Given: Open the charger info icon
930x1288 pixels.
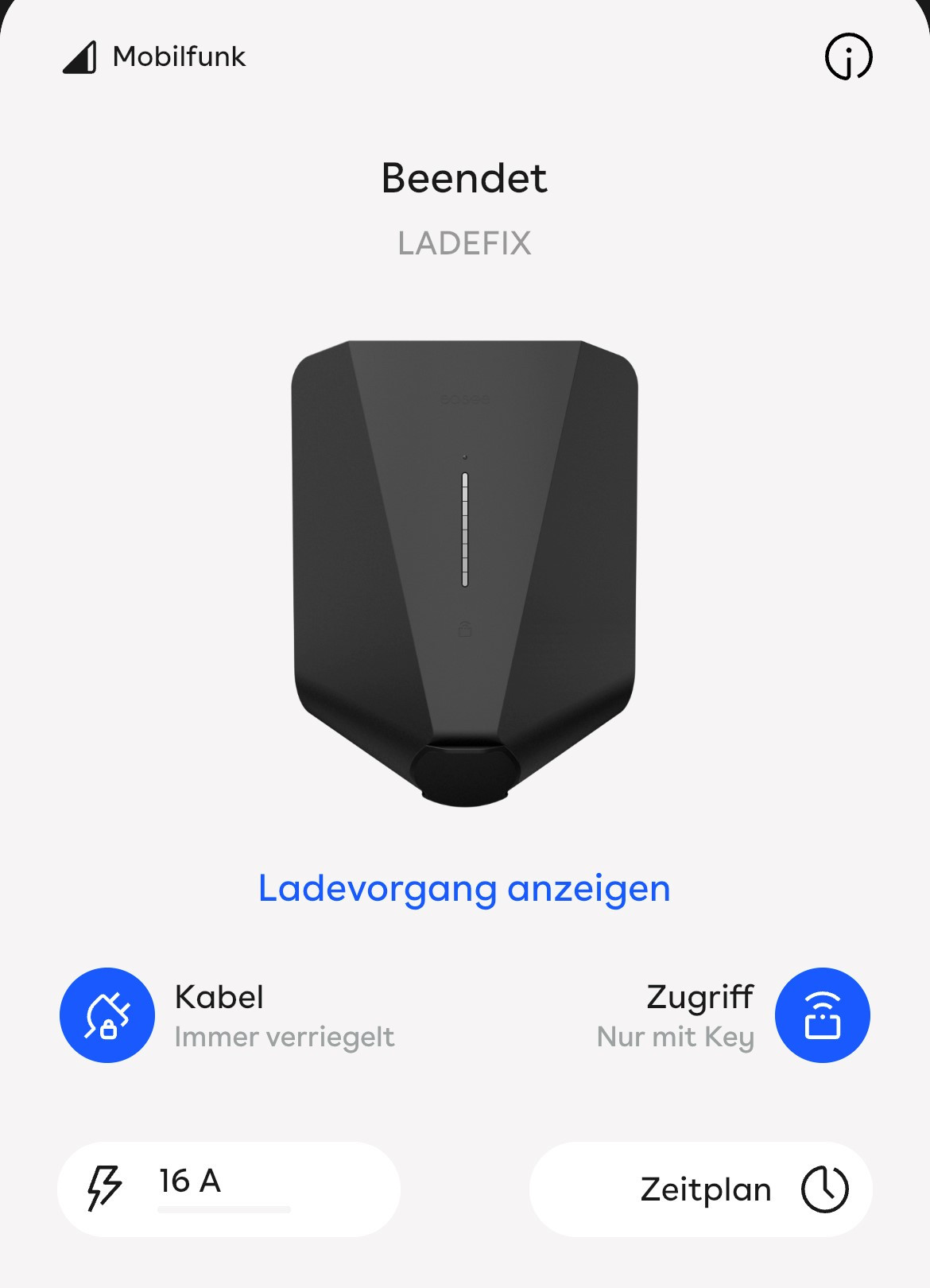Looking at the screenshot, I should 848,56.
